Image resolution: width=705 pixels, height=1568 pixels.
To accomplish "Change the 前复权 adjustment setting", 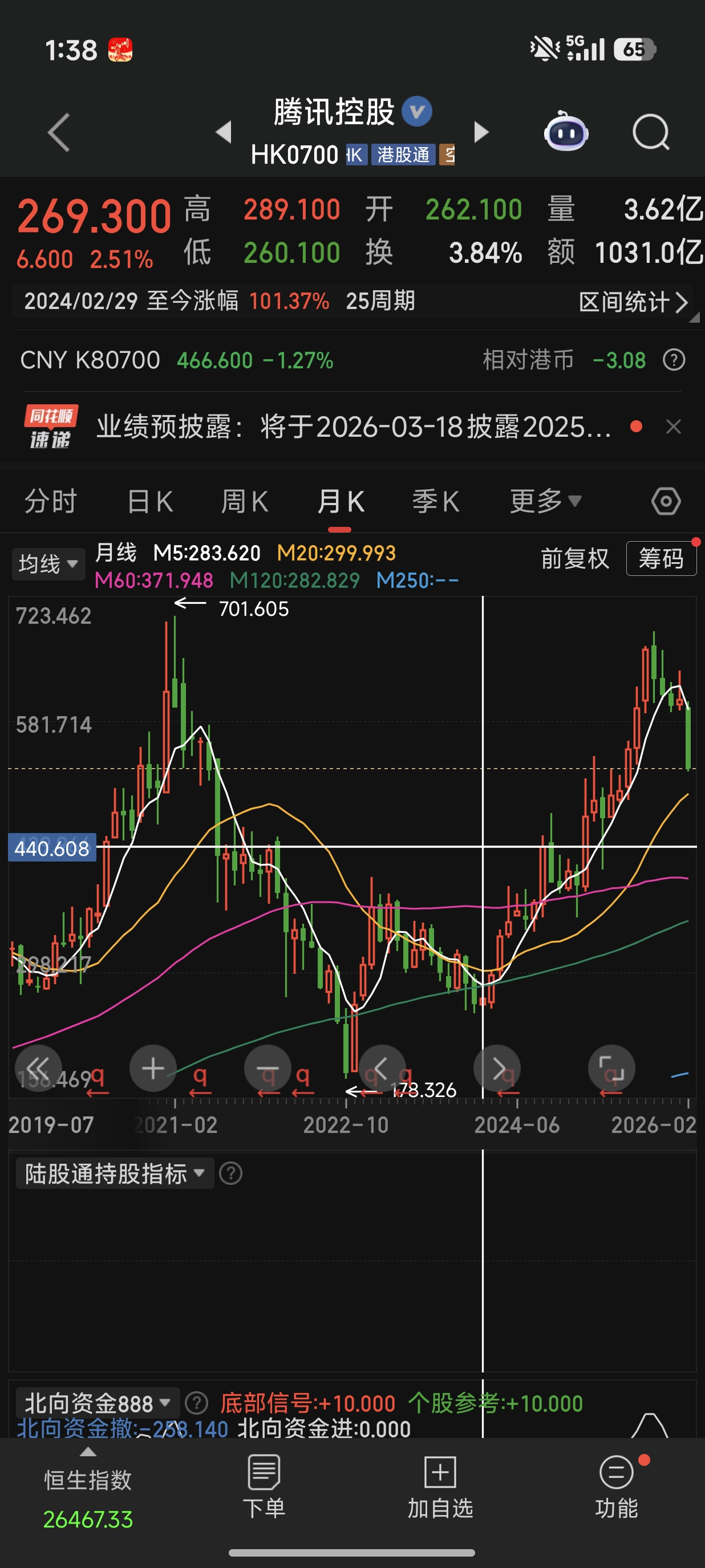I will 575,559.
